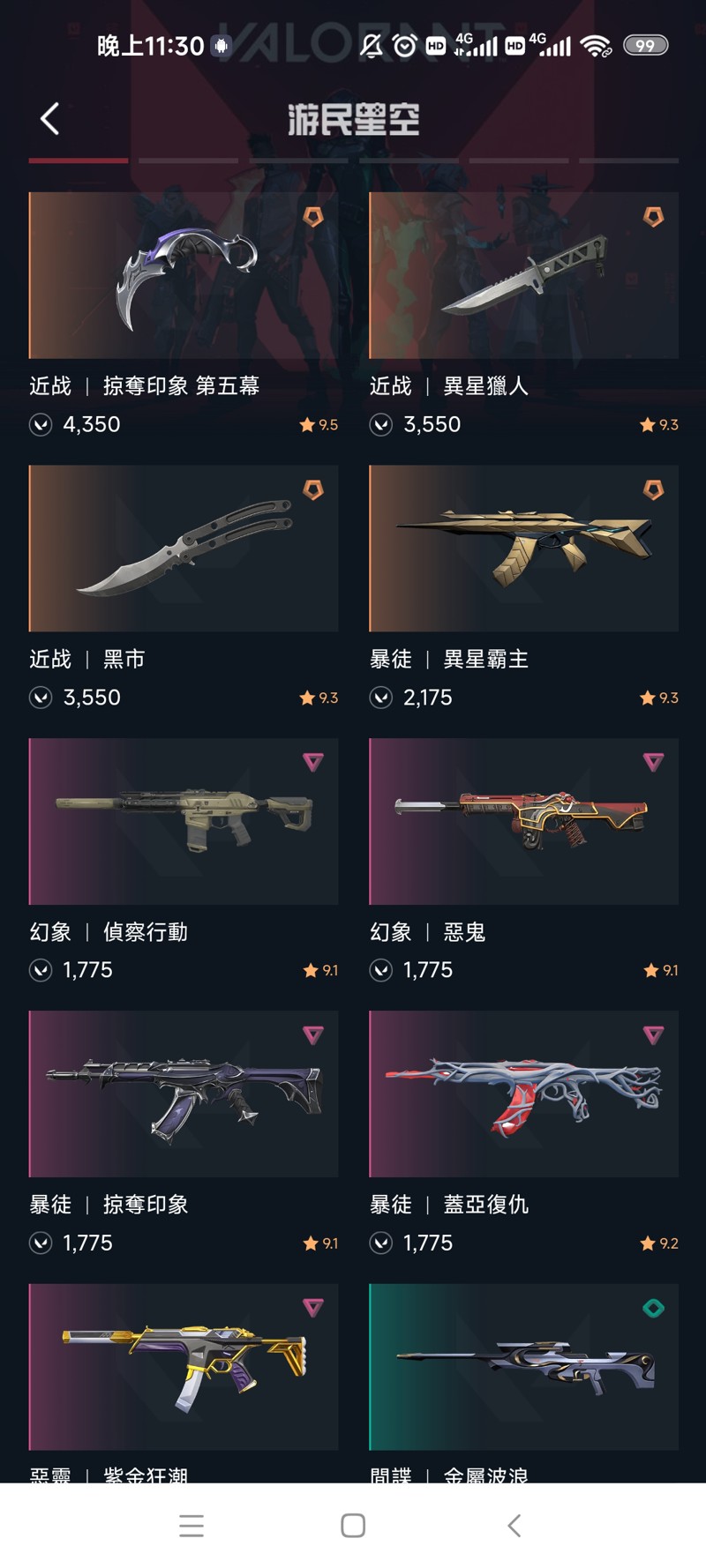View the 幻象 惡鬼 skin card
This screenshot has height=1568, width=706.
point(523,861)
